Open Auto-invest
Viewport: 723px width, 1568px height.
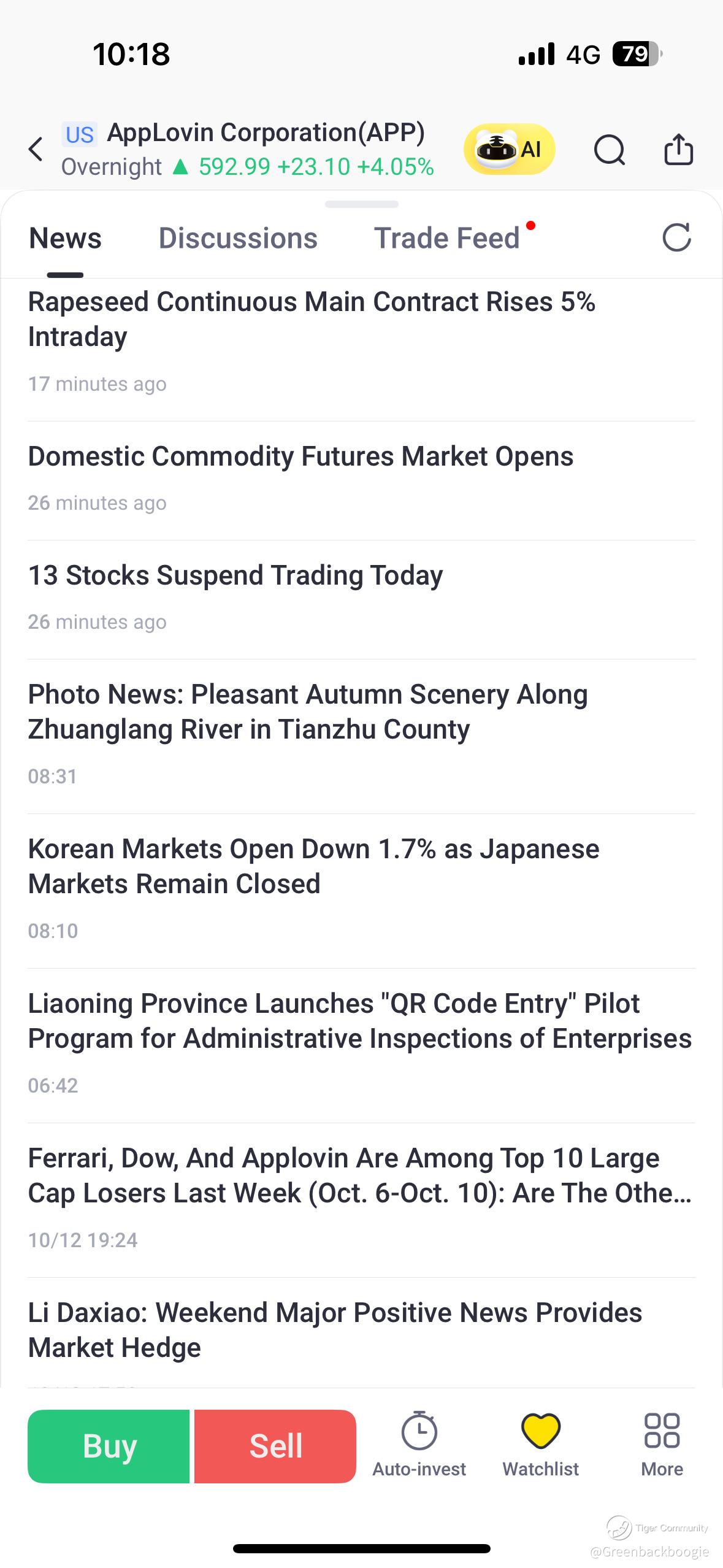click(419, 1444)
